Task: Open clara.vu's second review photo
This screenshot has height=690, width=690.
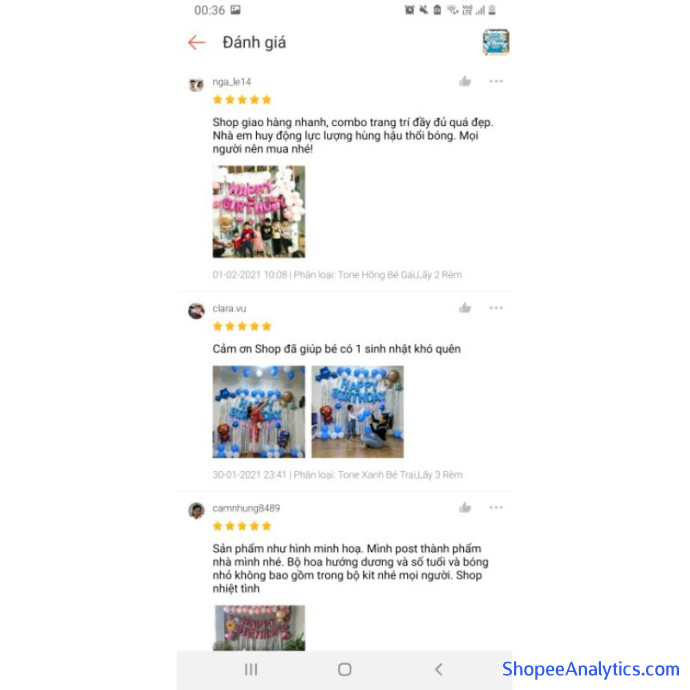Action: (357, 412)
